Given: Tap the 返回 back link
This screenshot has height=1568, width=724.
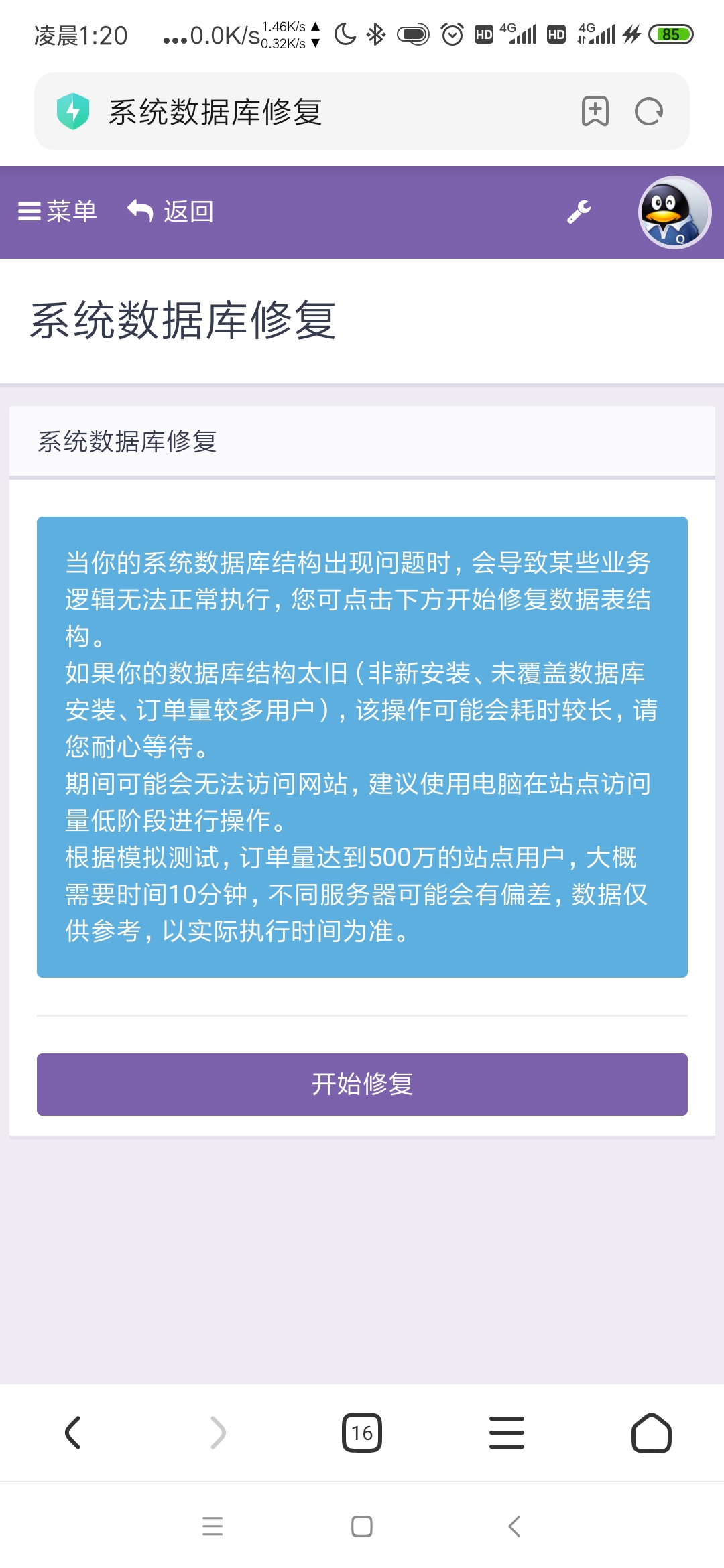Looking at the screenshot, I should point(171,212).
